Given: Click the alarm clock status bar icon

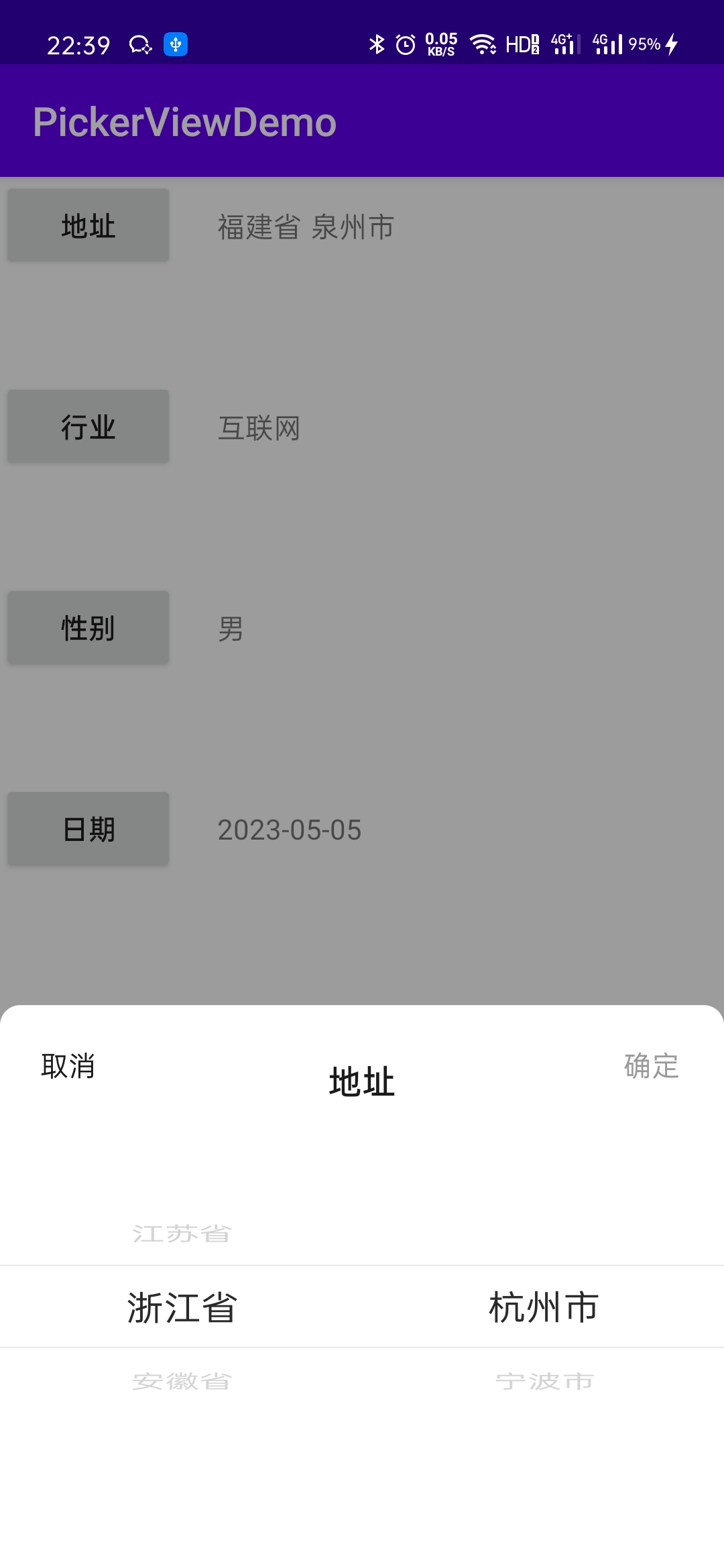Looking at the screenshot, I should click(405, 45).
